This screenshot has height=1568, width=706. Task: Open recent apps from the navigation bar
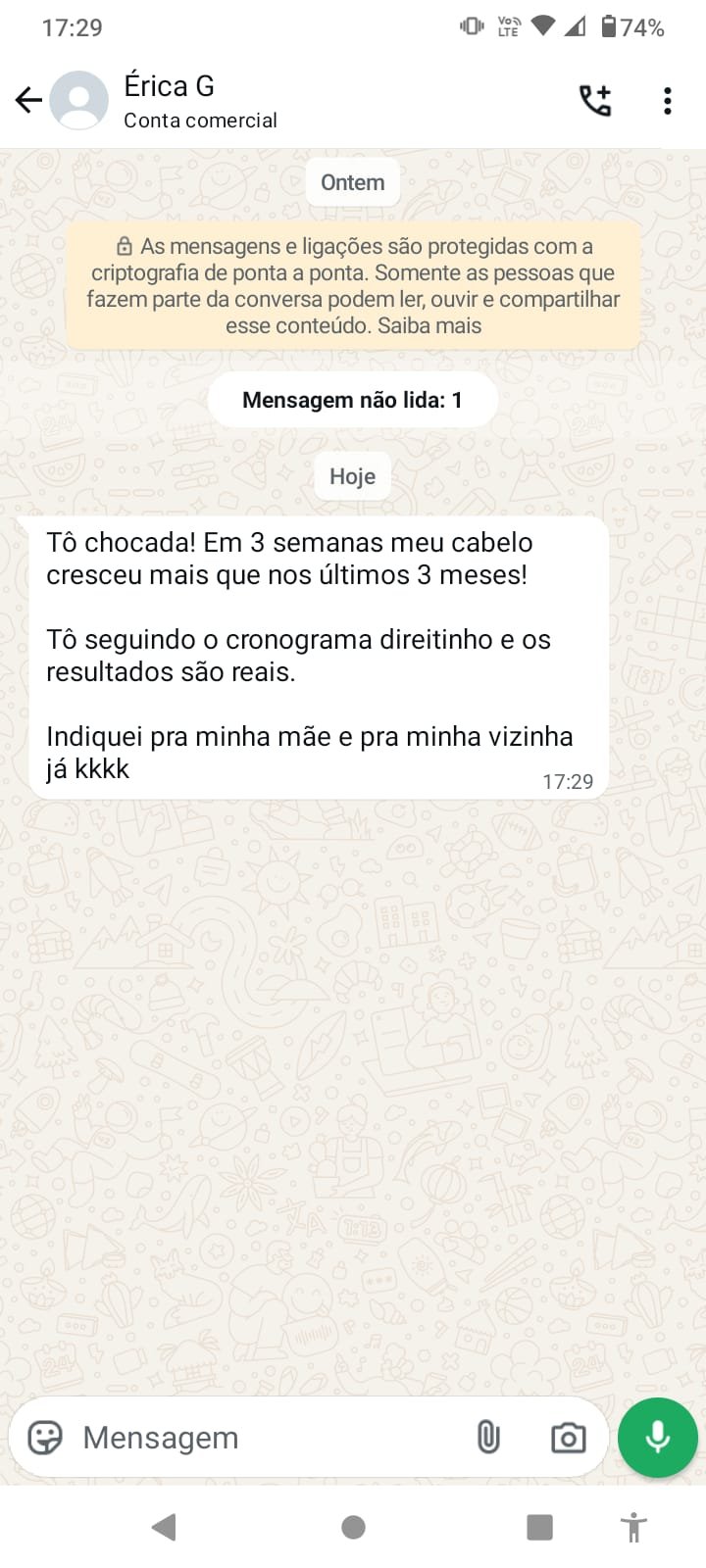[x=539, y=1527]
